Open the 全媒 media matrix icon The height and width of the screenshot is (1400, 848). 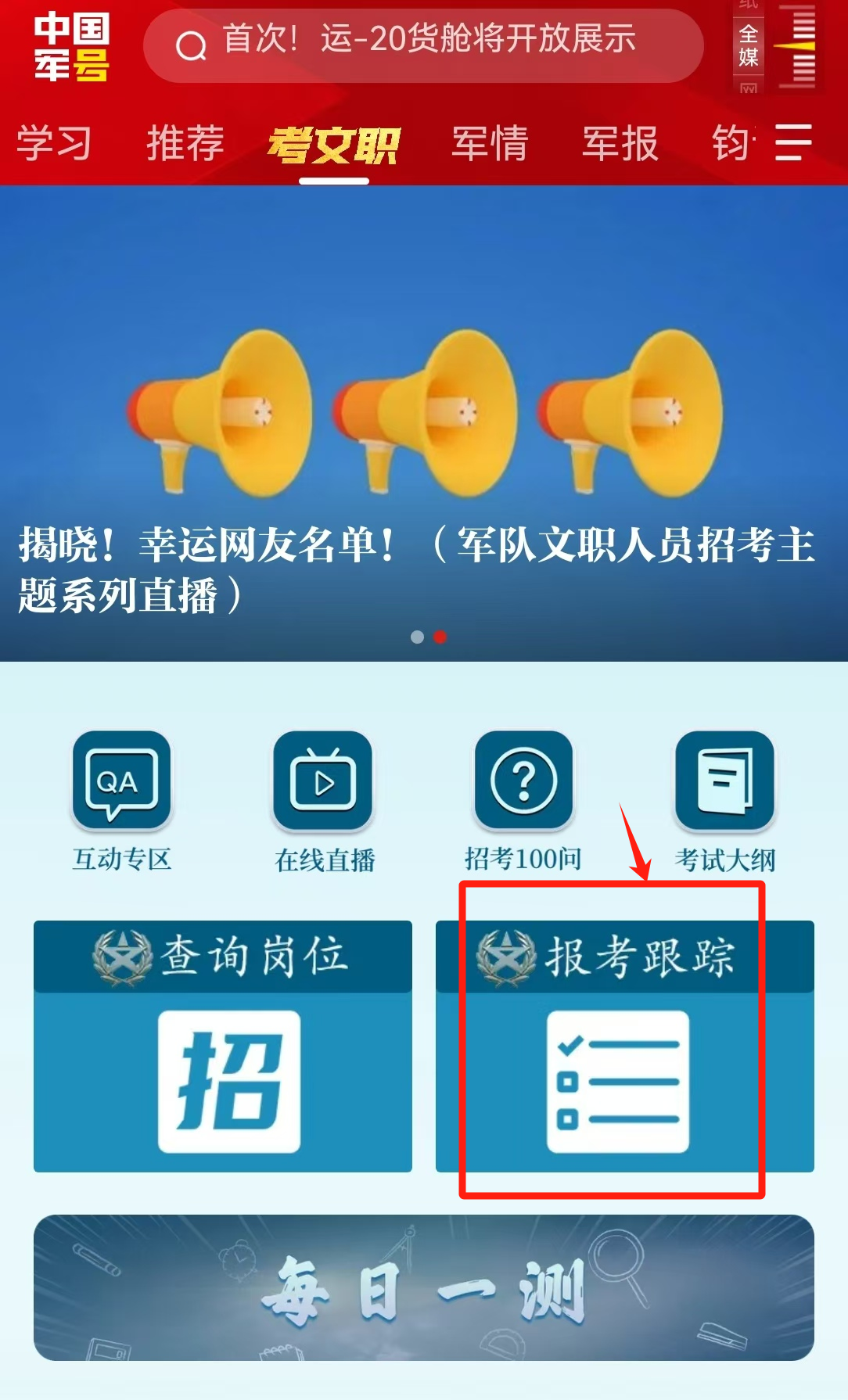(x=749, y=46)
